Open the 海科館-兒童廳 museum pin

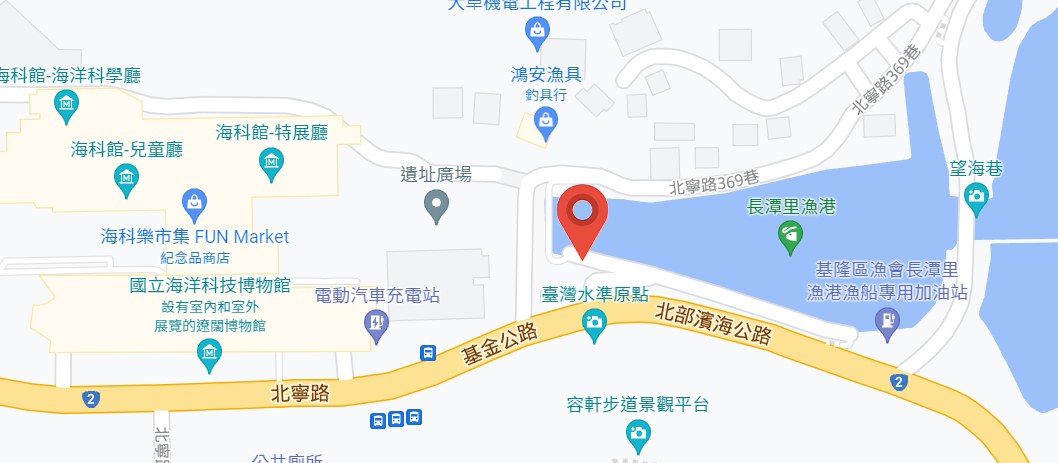point(126,179)
